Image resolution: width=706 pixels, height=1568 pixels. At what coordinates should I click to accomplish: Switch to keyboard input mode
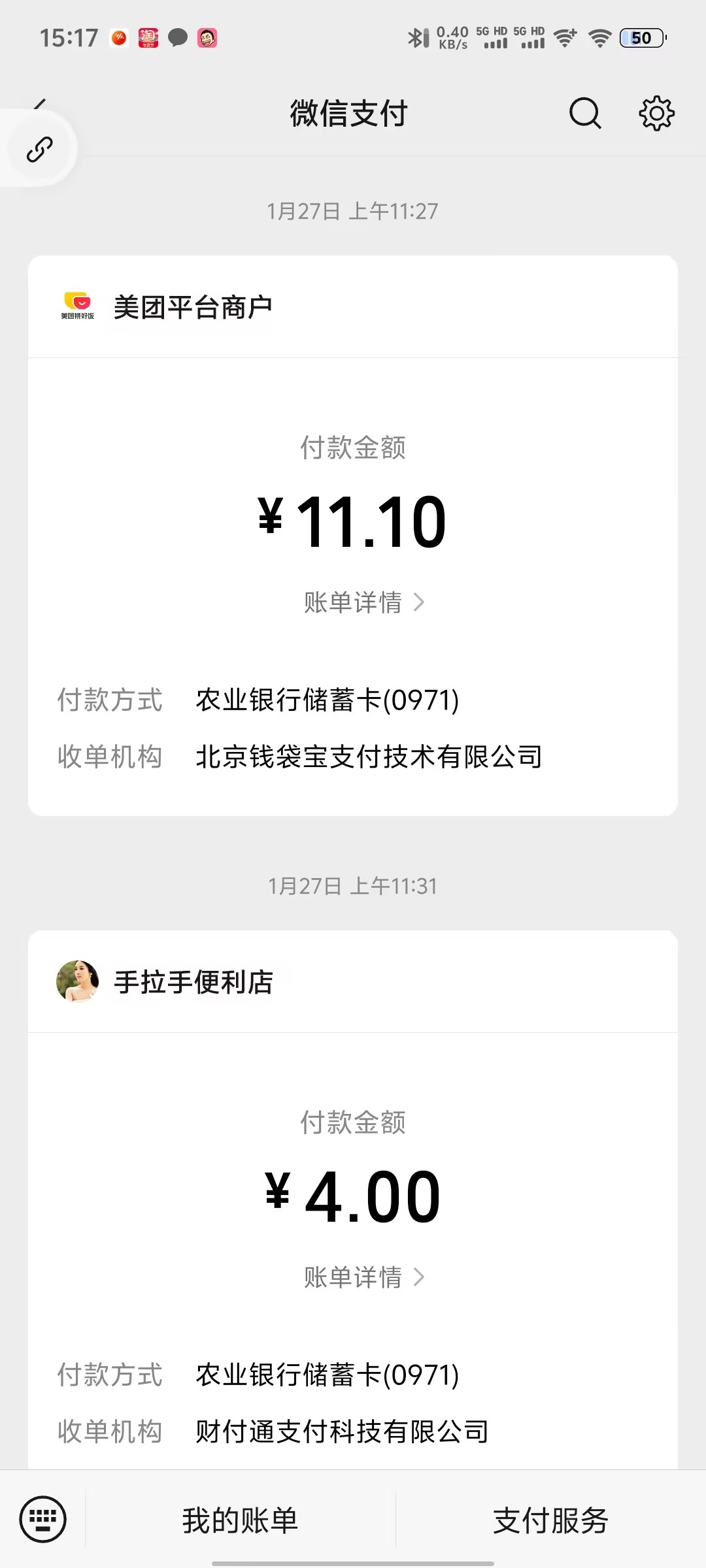[43, 1519]
